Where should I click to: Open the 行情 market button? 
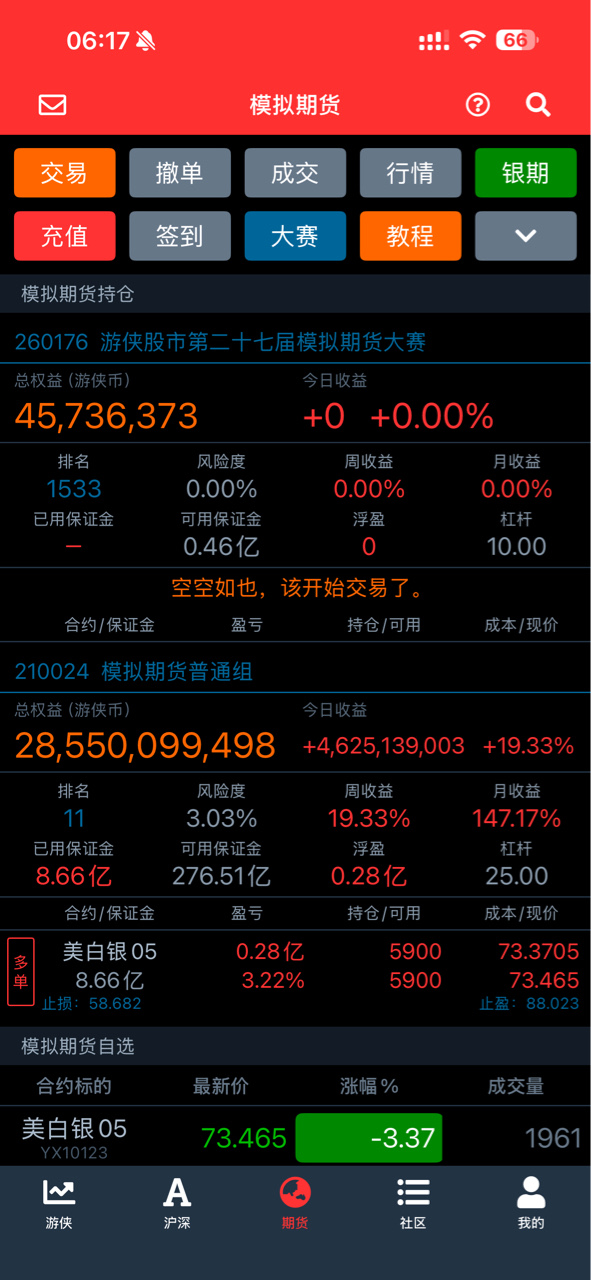(x=410, y=173)
